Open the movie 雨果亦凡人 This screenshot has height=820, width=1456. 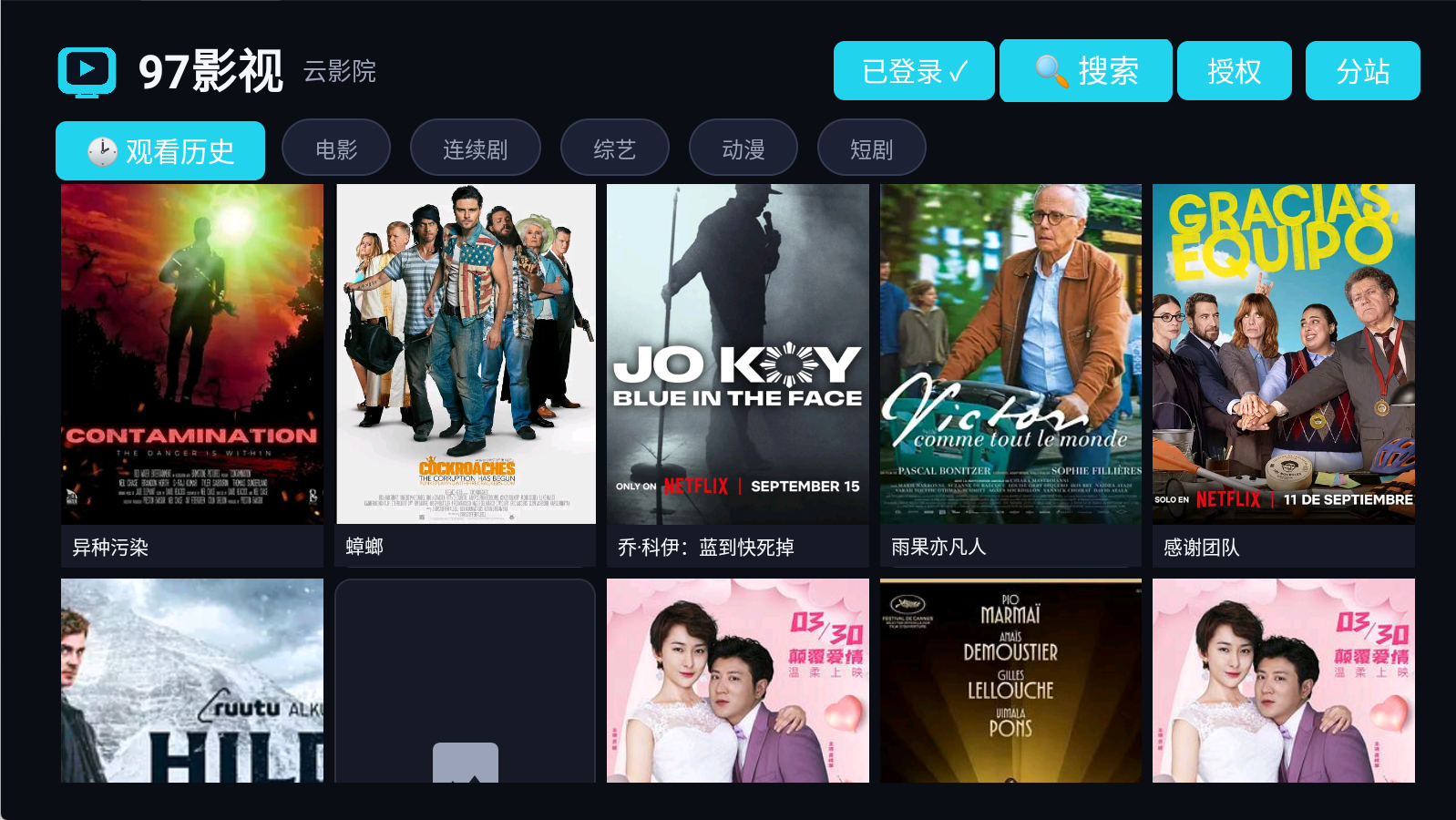point(1010,375)
